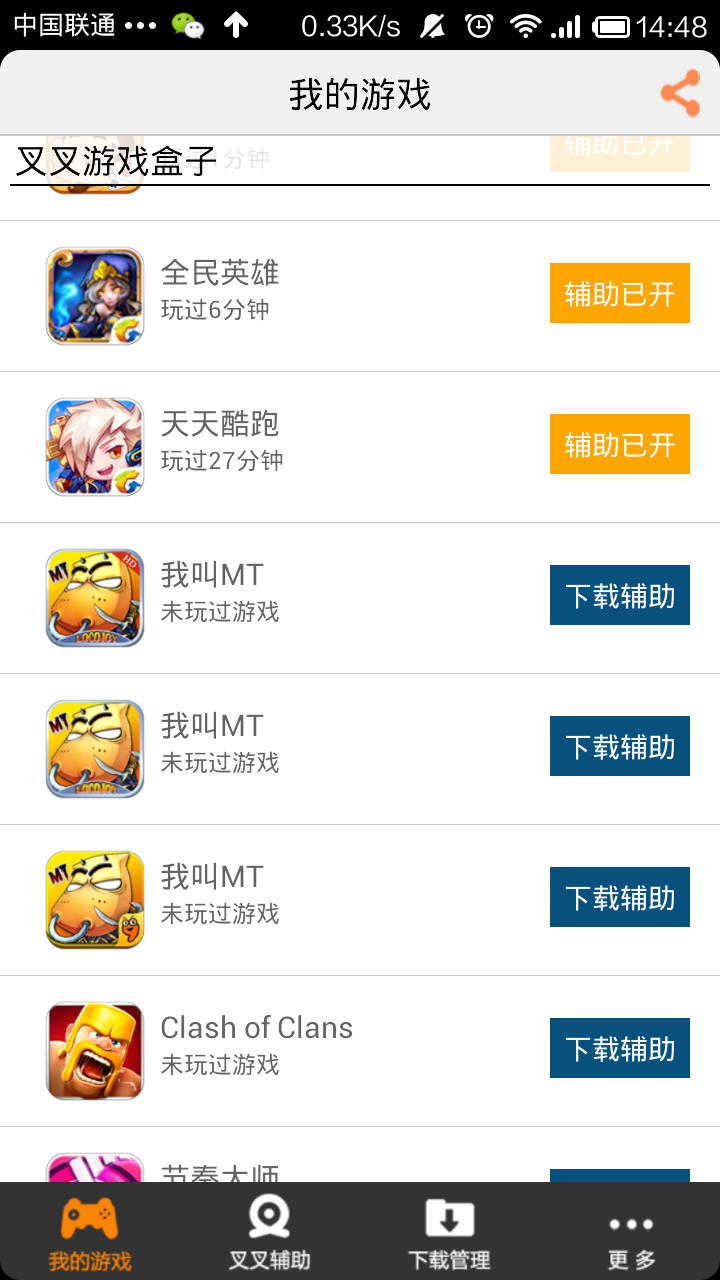Open the Clash of Clans entry

click(x=256, y=1045)
